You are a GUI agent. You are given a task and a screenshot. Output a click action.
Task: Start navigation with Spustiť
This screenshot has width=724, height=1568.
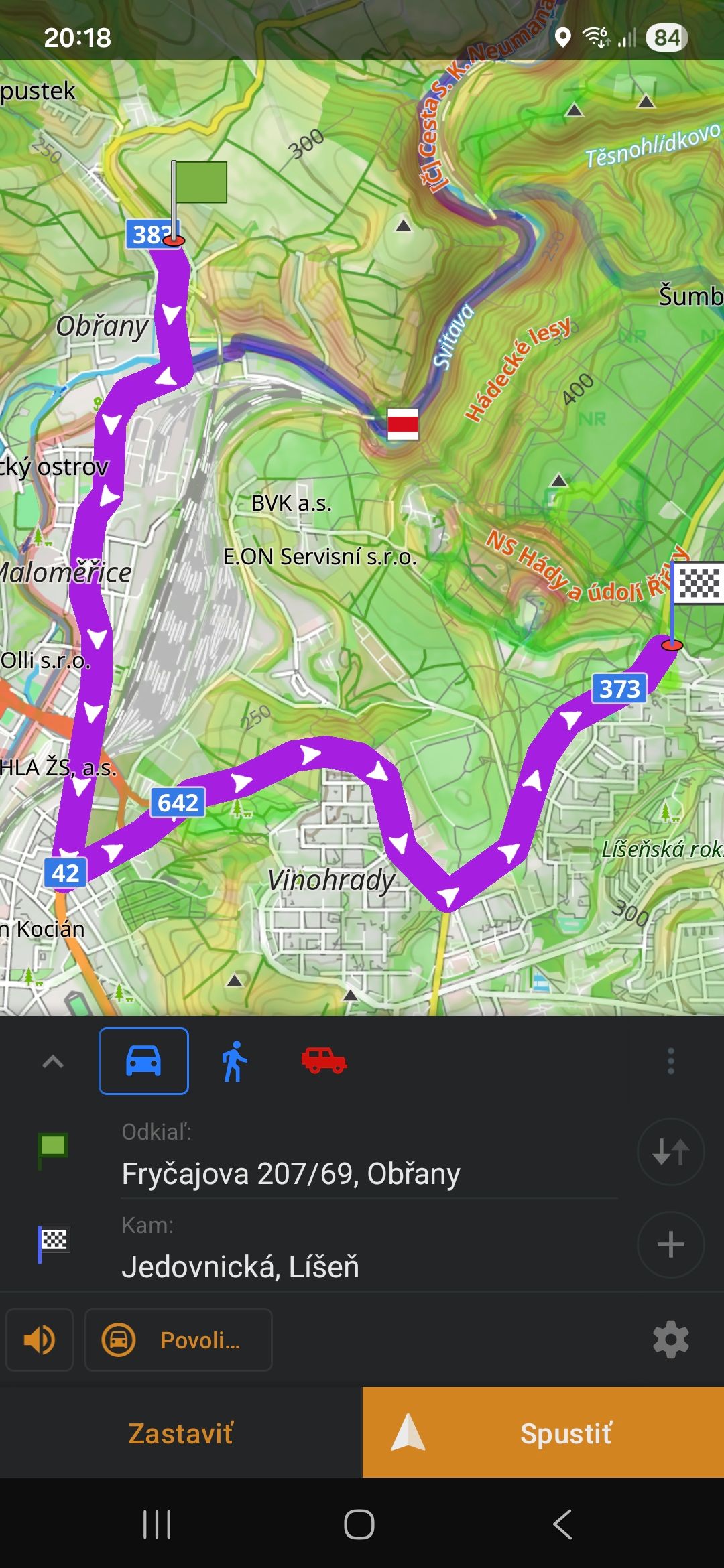point(543,1433)
